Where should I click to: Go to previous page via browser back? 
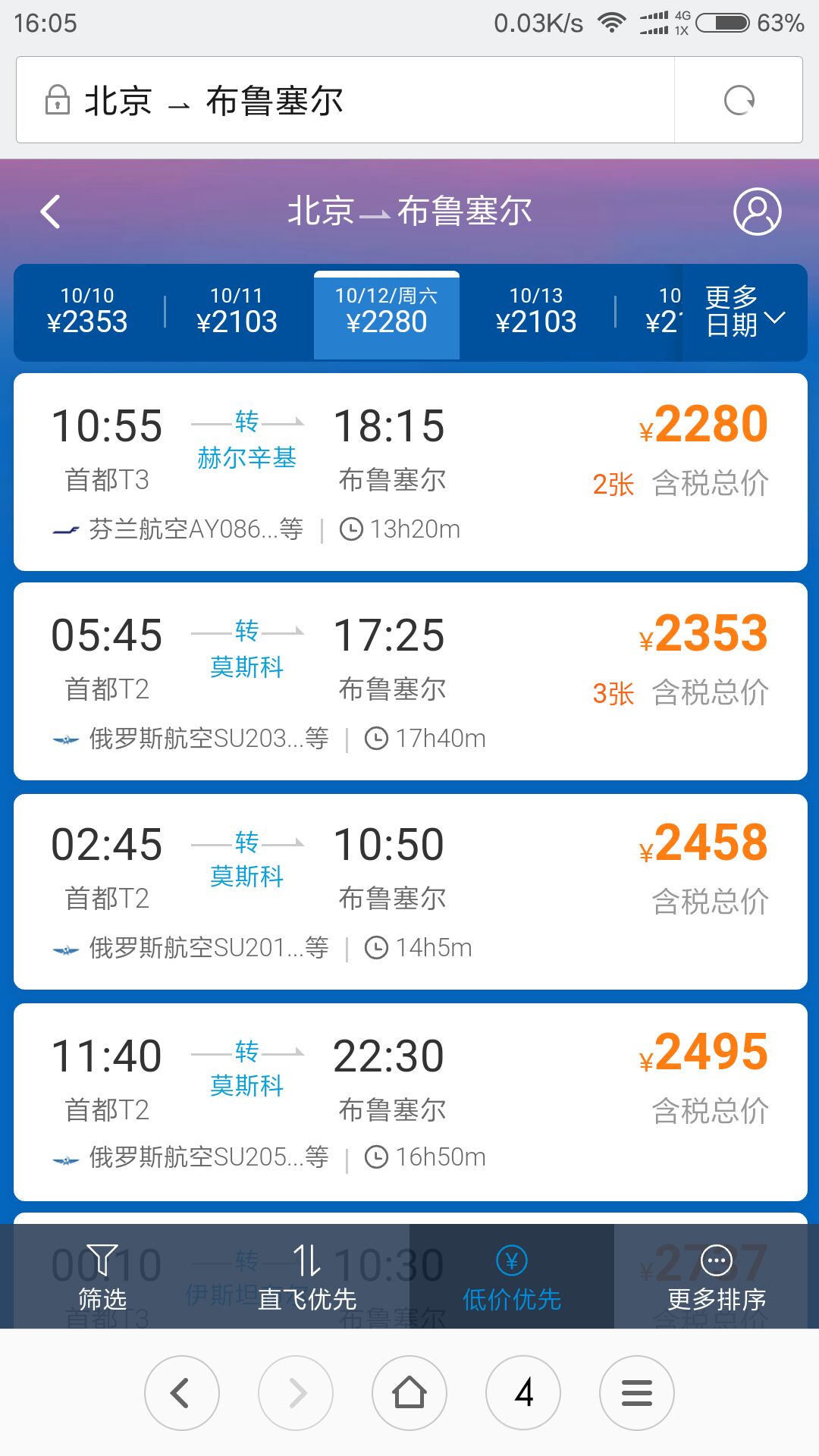182,1392
